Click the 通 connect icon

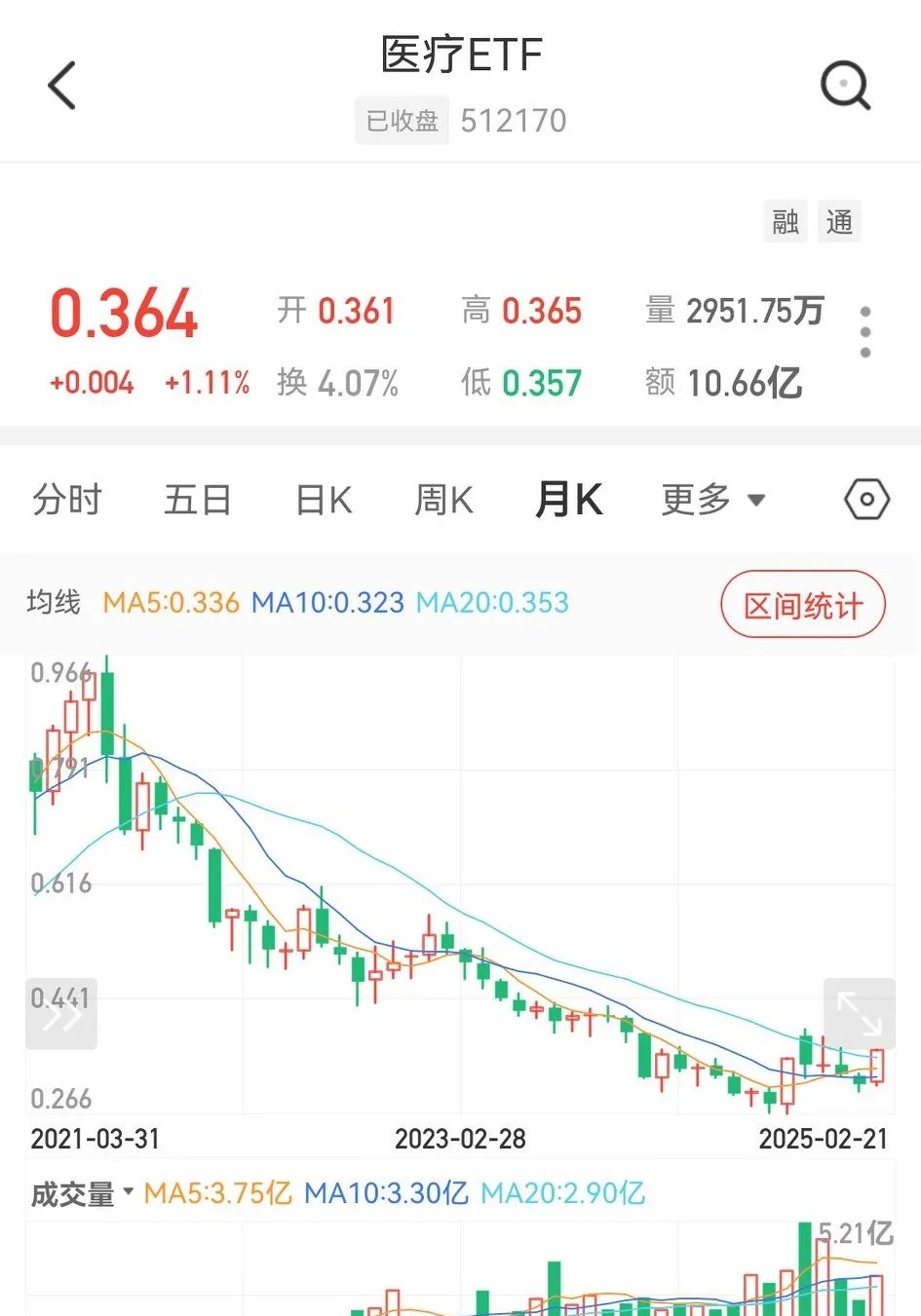coord(838,222)
